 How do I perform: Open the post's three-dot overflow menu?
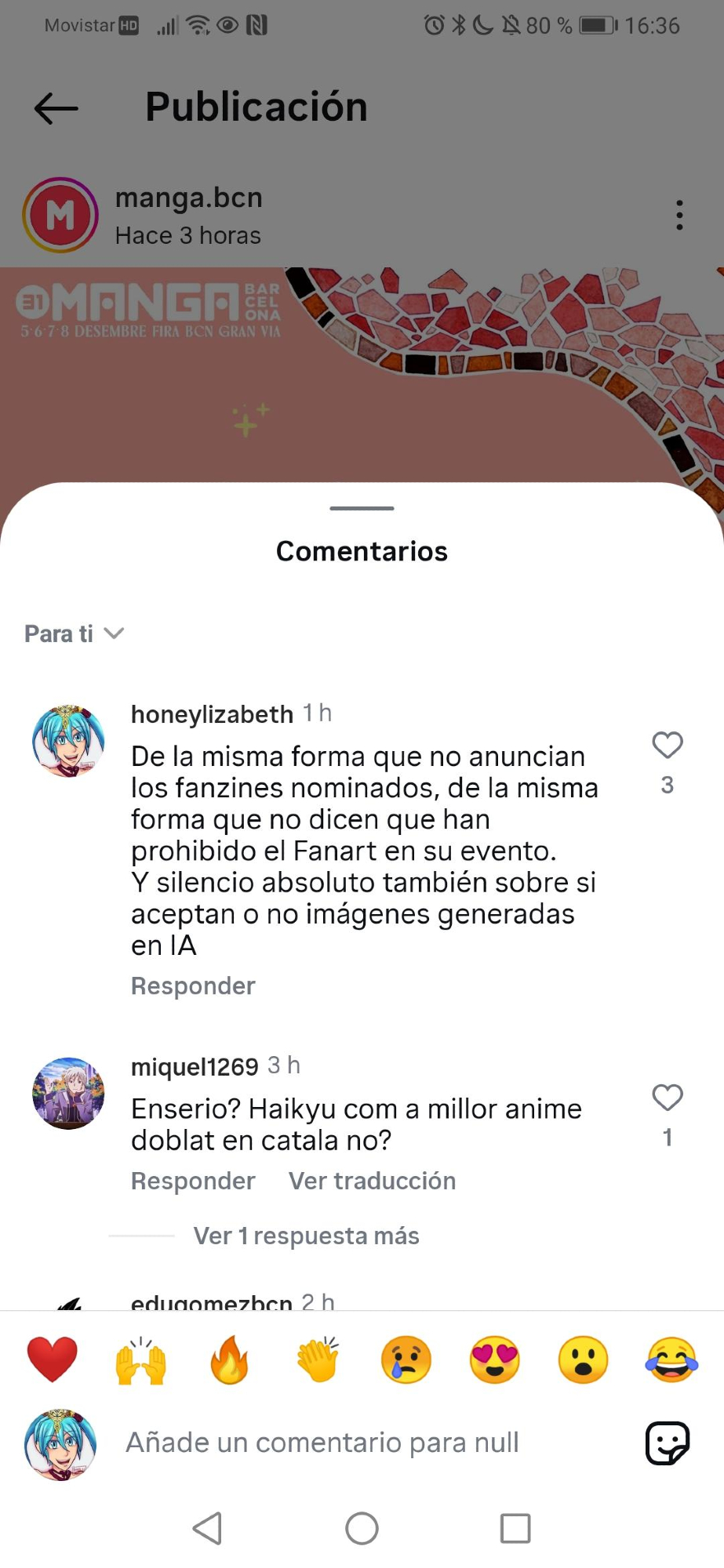tap(679, 215)
